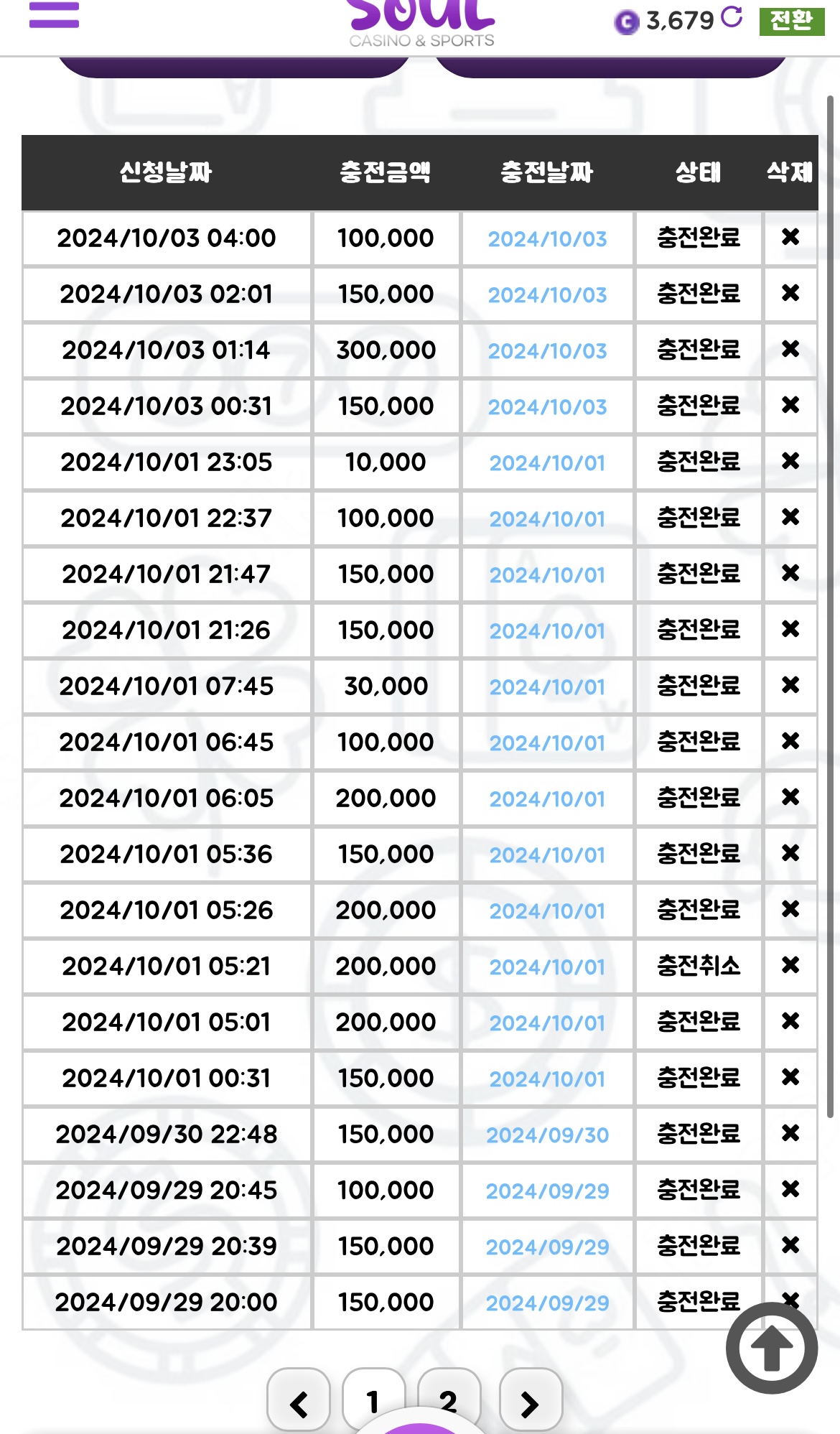Viewport: 840px width, 1434px height.
Task: Select page 1 in pagination
Action: (373, 1401)
